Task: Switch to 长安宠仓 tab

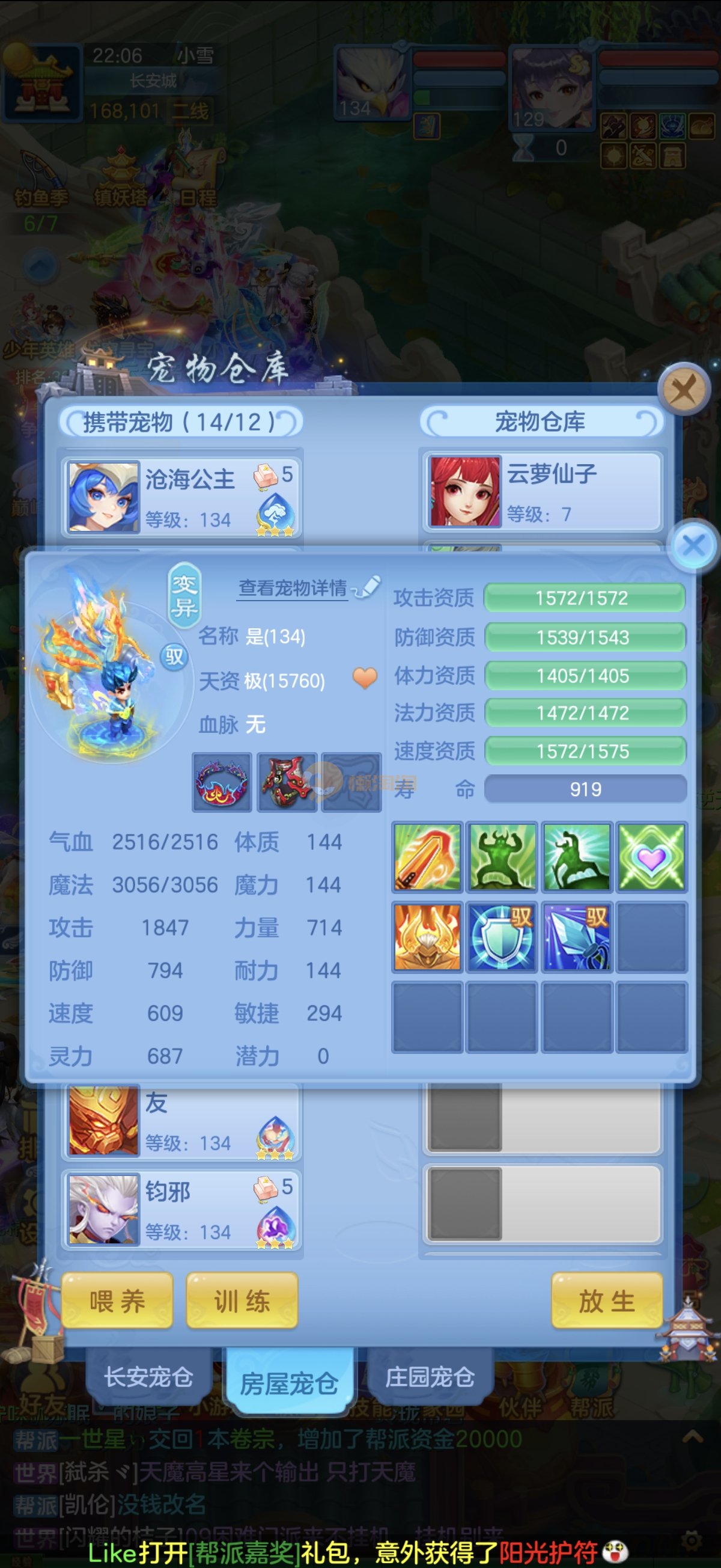Action: pyautogui.click(x=148, y=1377)
